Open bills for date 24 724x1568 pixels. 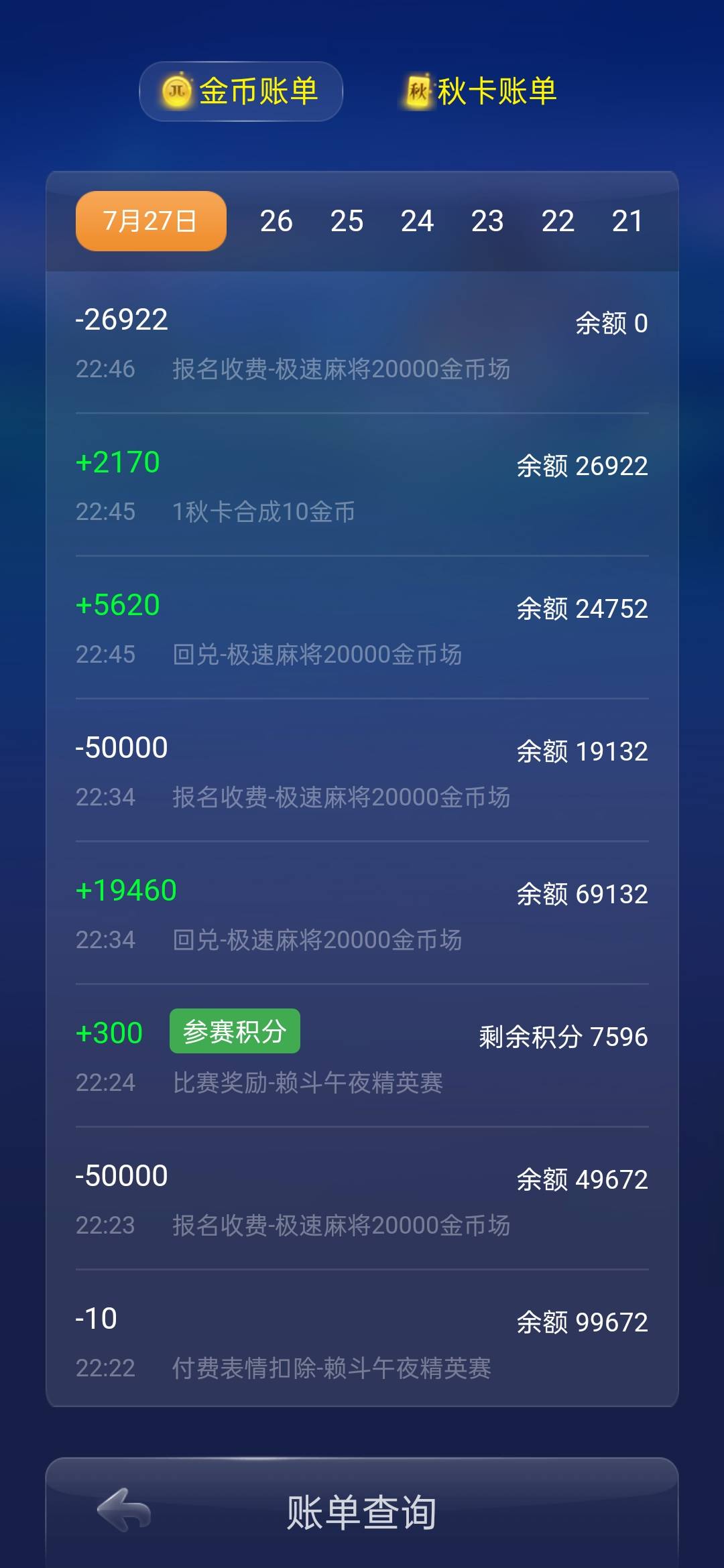417,220
